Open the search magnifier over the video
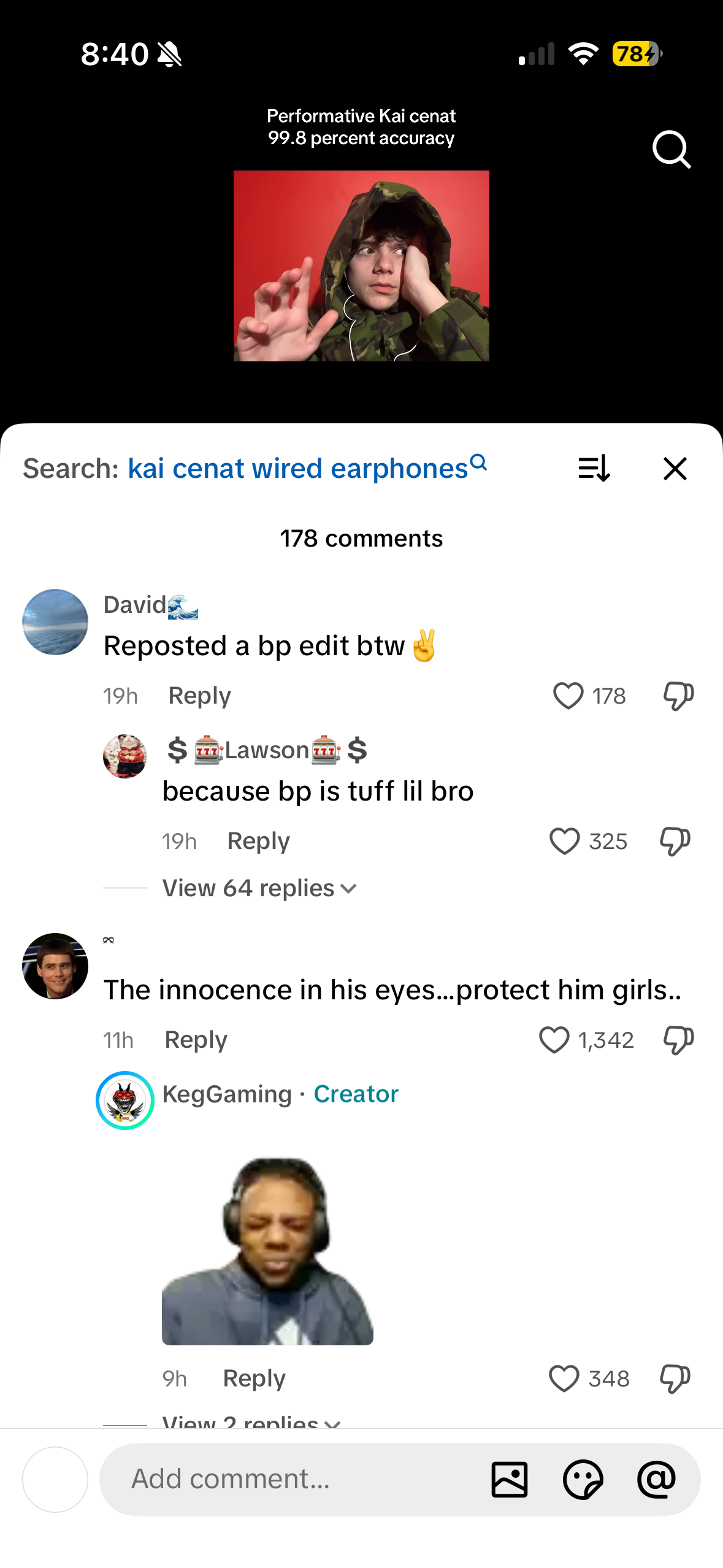723x1568 pixels. (671, 149)
